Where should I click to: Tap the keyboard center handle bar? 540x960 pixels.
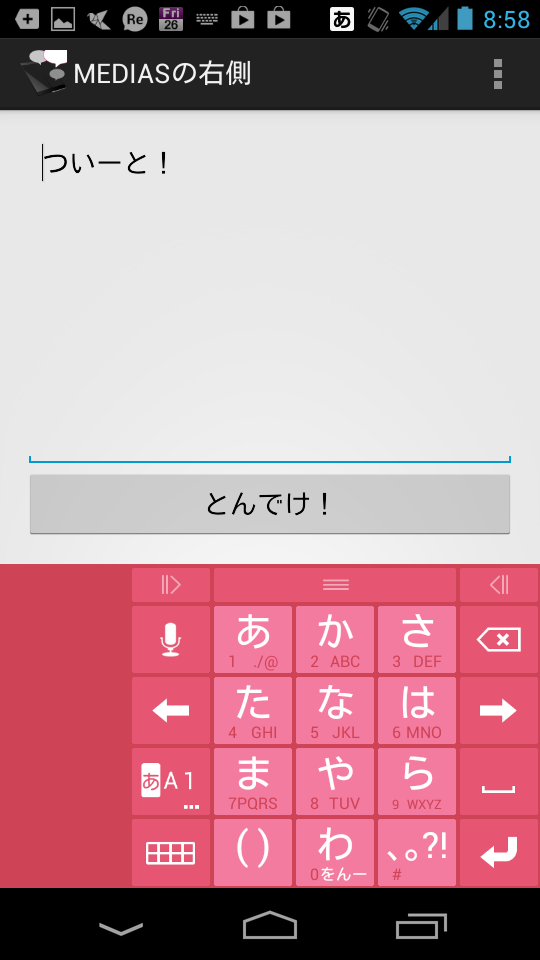[x=335, y=585]
